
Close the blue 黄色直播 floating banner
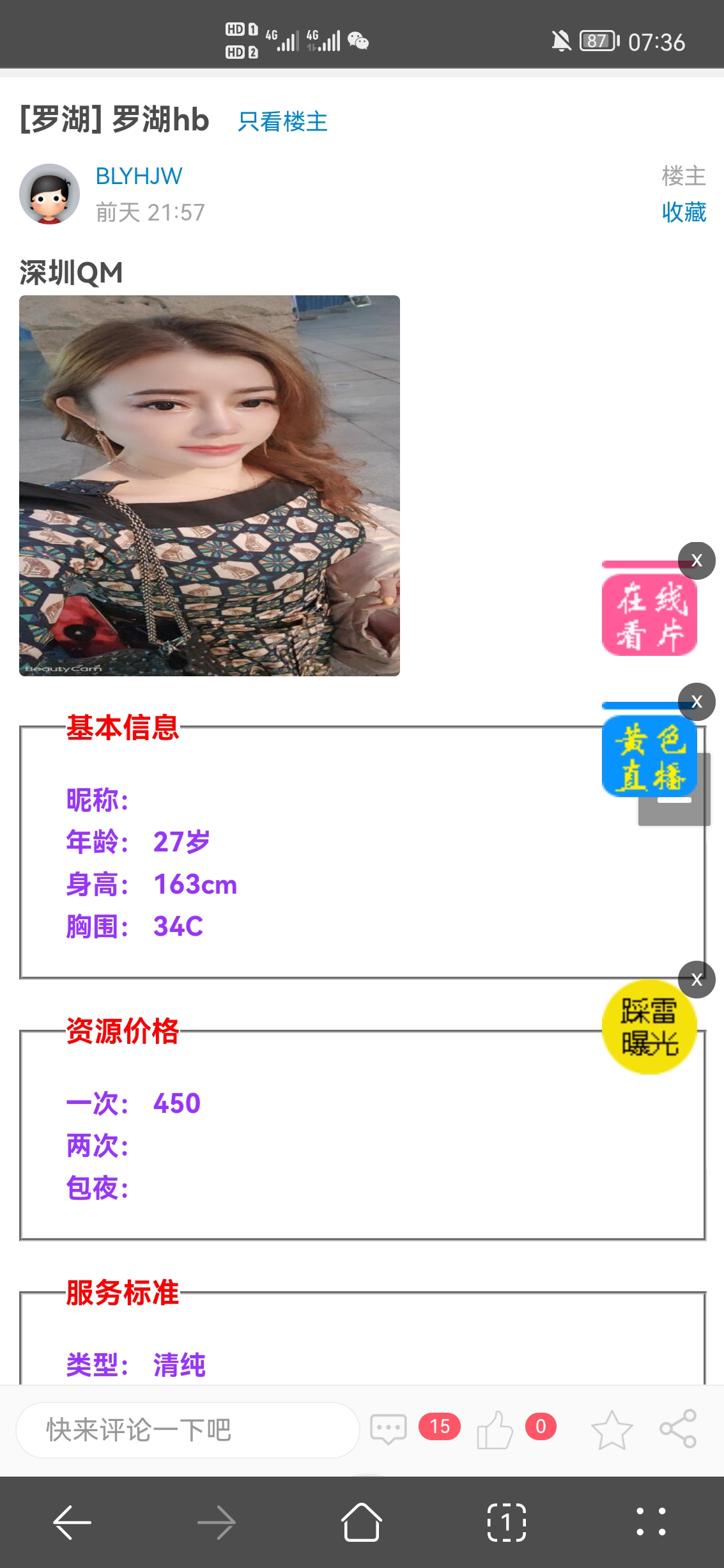pos(697,702)
